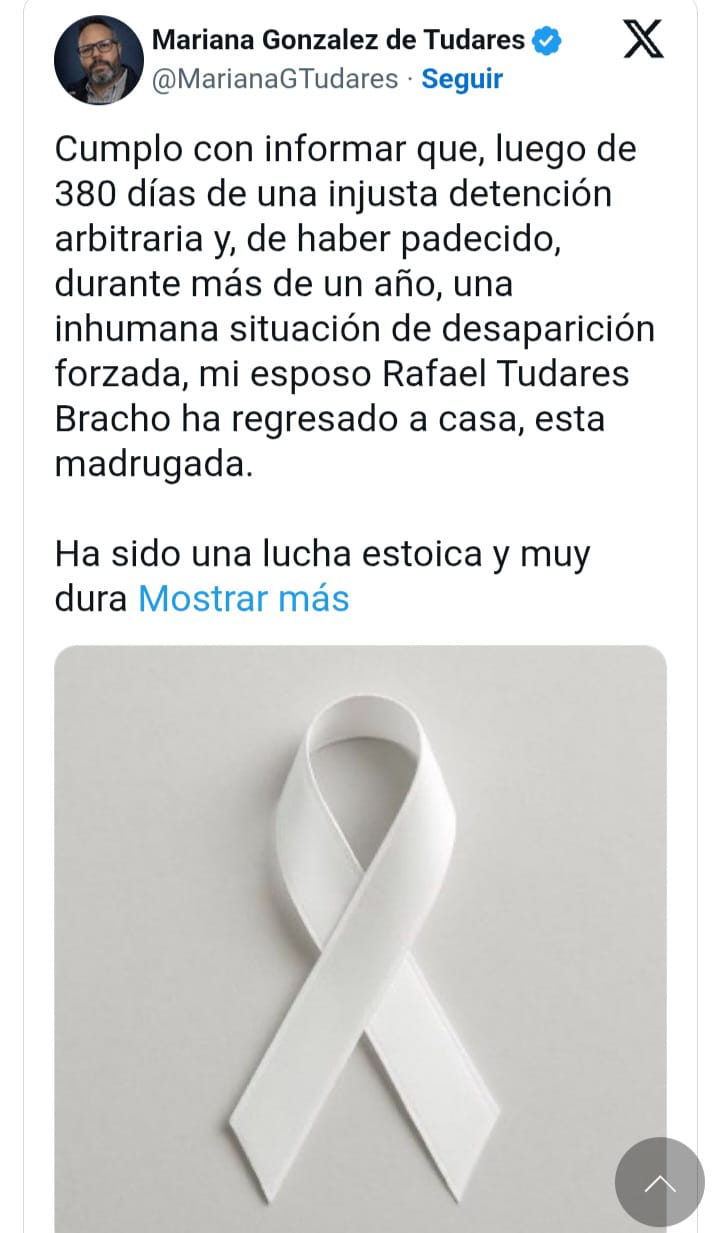This screenshot has width=715, height=1233.
Task: Expand the tweet with Mostrar más
Action: tap(243, 598)
